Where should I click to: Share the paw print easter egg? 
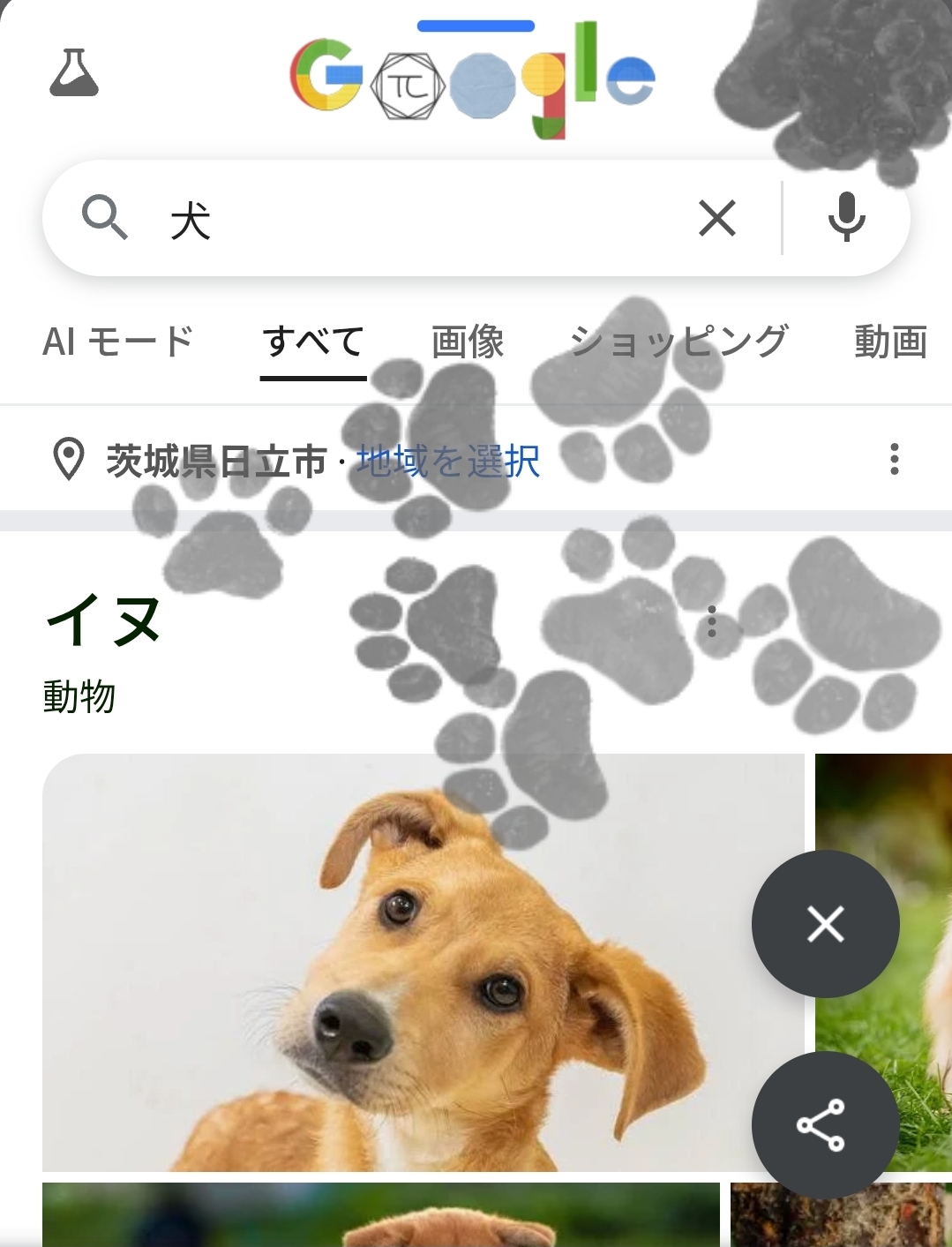tap(825, 1125)
